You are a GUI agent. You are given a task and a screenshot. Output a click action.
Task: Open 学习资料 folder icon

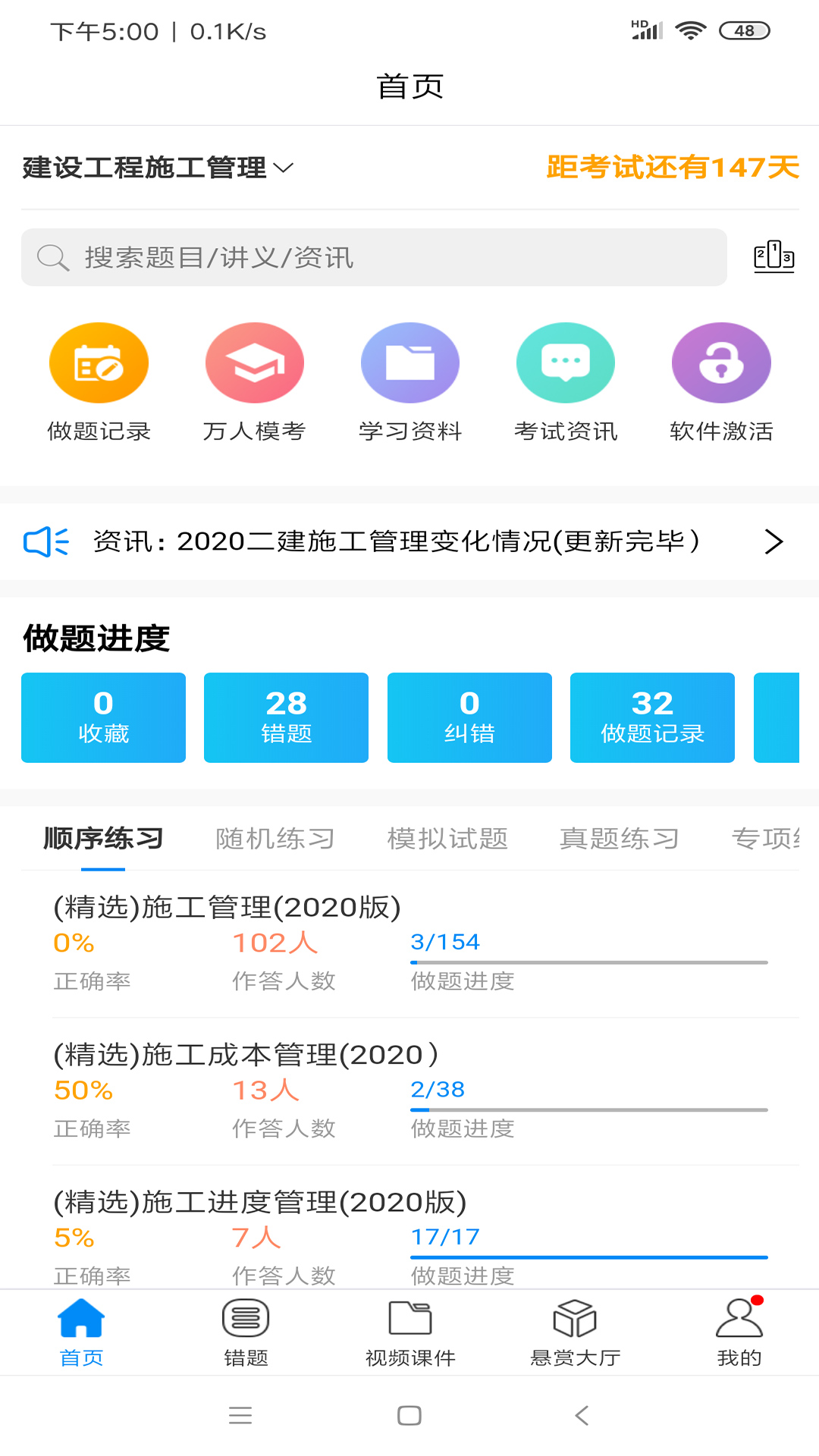(410, 362)
